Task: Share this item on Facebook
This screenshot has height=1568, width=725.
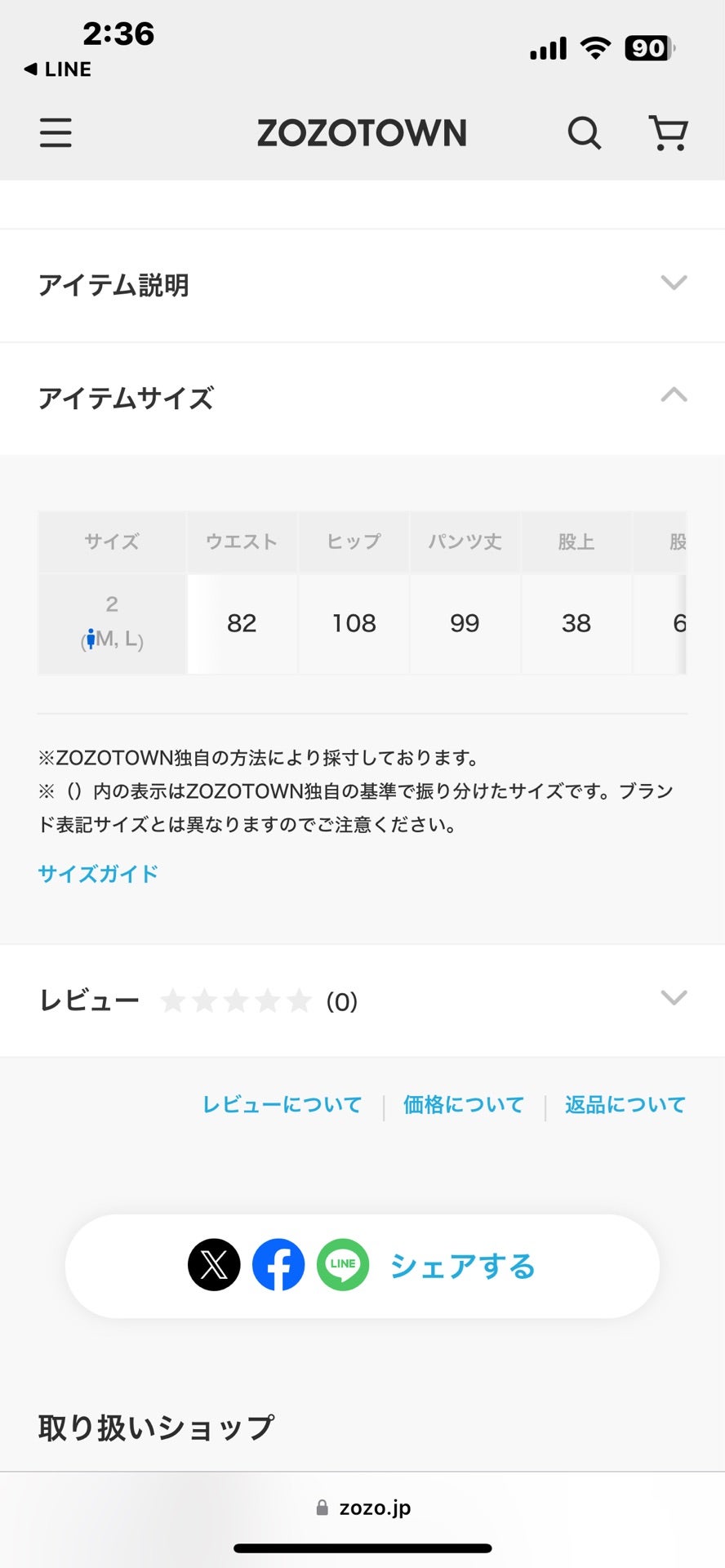Action: click(278, 1265)
